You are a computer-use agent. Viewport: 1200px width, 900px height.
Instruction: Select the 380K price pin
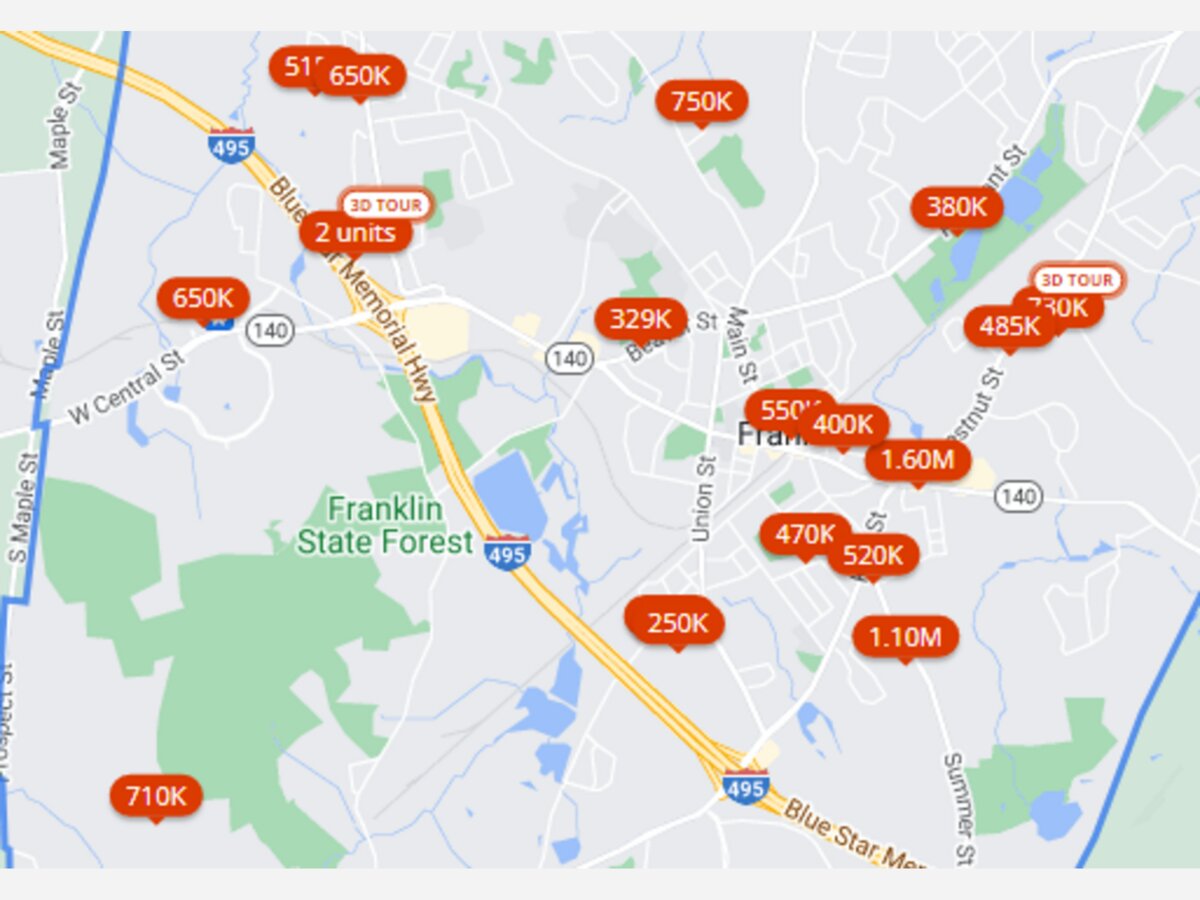(x=956, y=208)
